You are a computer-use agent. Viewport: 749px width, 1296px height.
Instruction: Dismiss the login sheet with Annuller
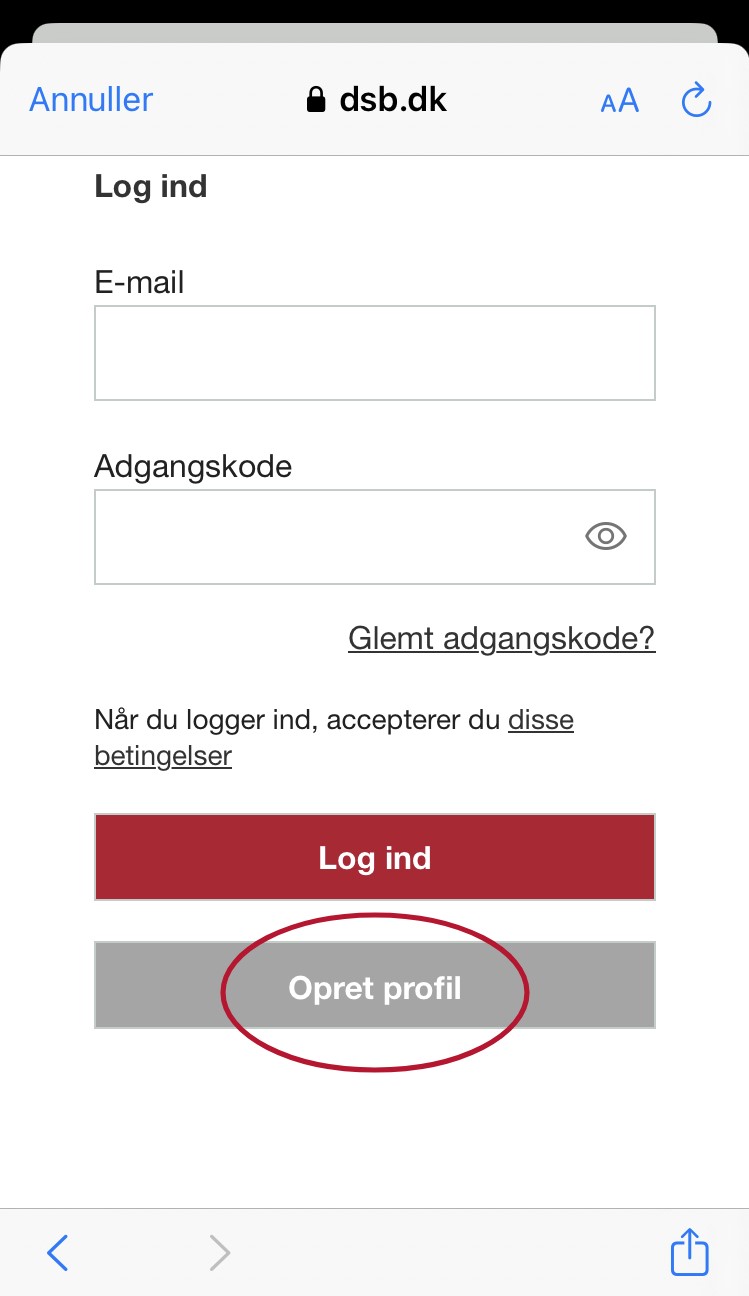pyautogui.click(x=90, y=99)
